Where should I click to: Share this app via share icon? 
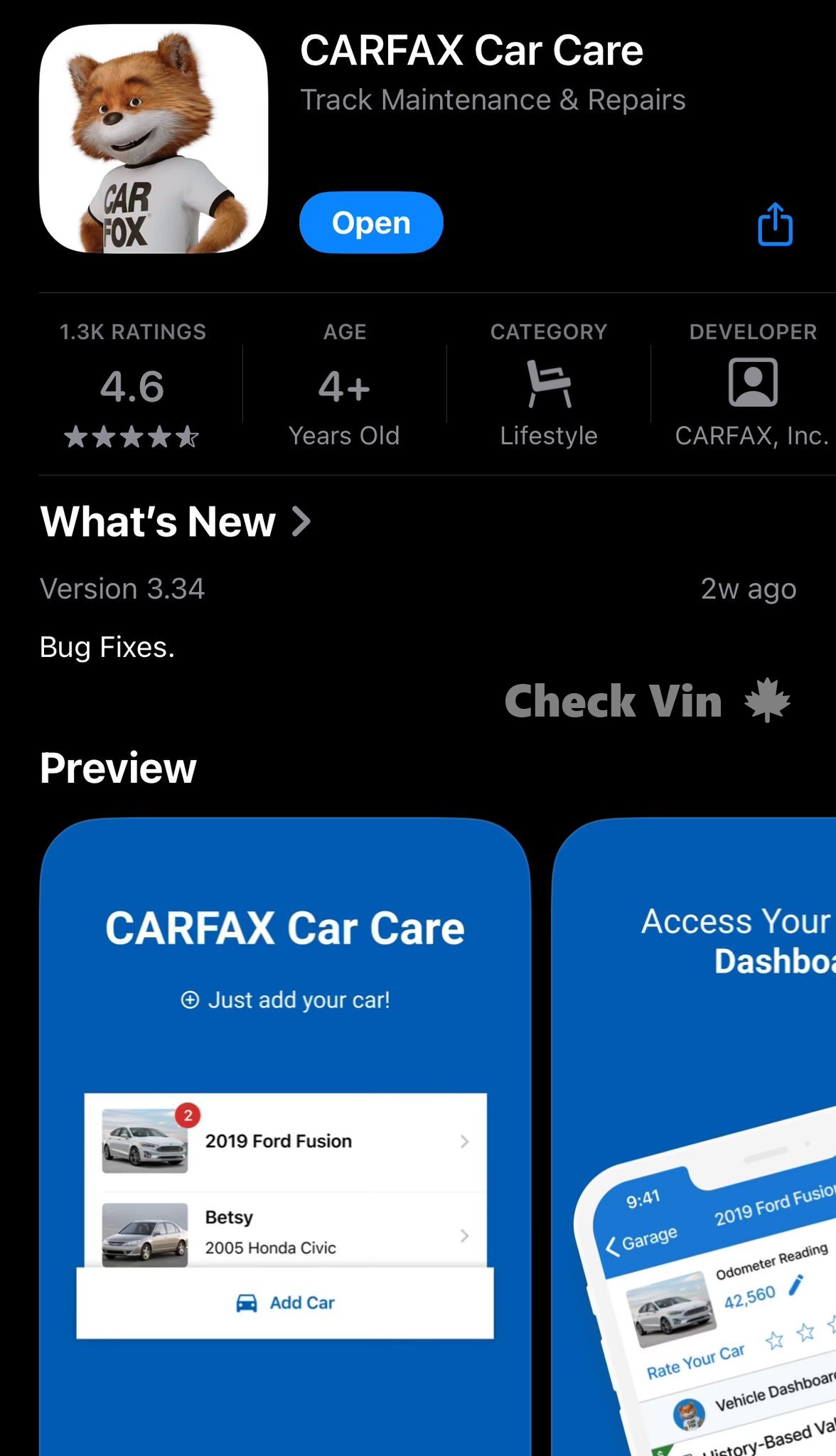(x=774, y=225)
